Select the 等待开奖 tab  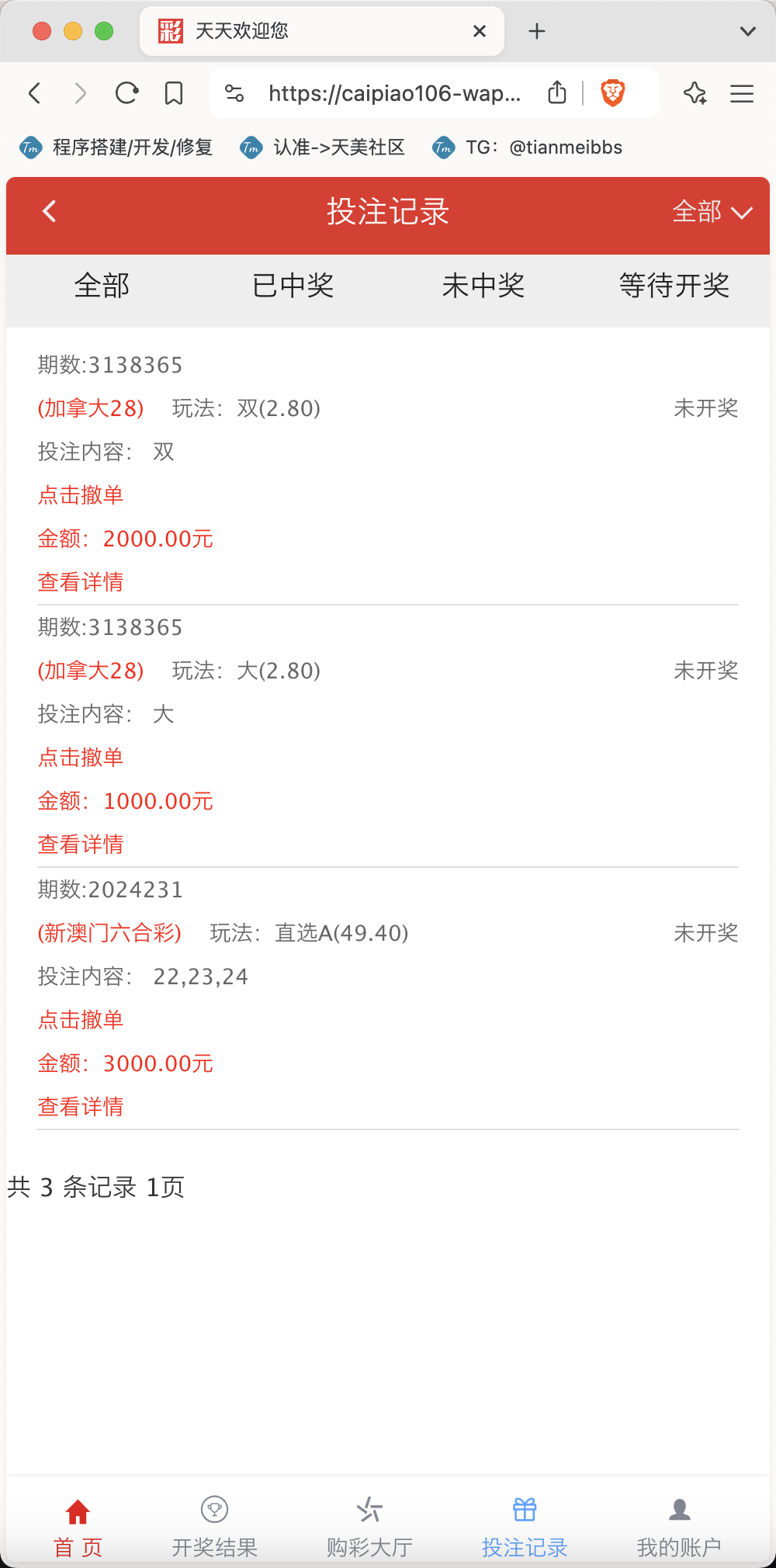tap(674, 286)
